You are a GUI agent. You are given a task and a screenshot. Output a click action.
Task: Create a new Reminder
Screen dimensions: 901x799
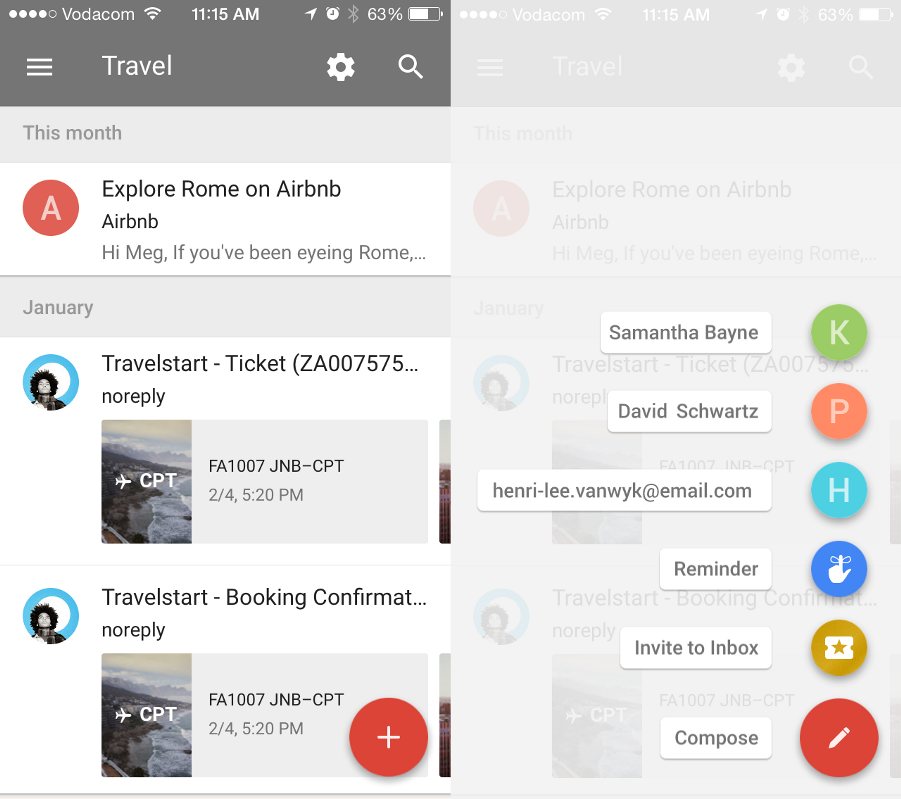point(838,569)
